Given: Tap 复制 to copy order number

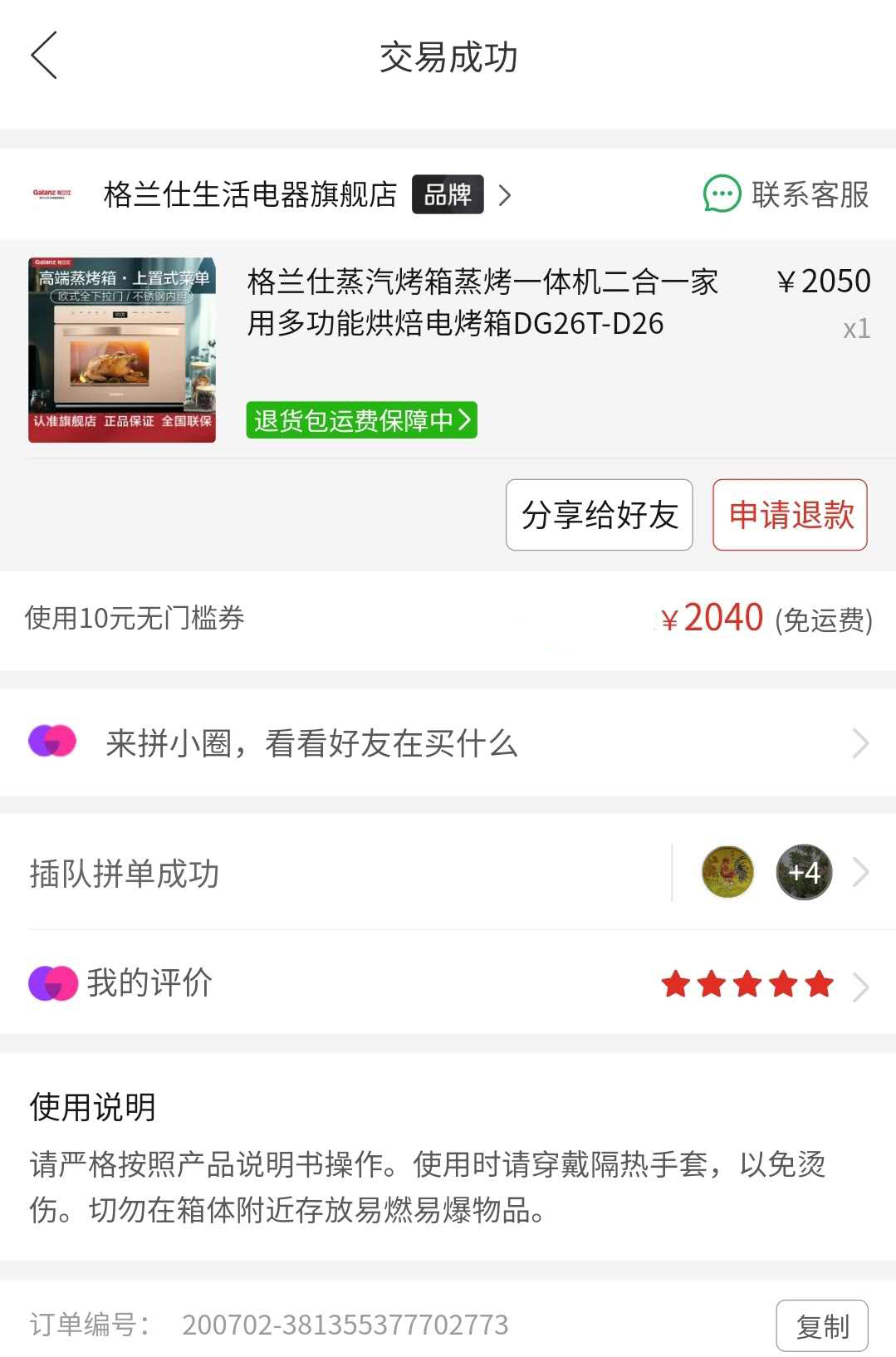Looking at the screenshot, I should click(x=820, y=1325).
